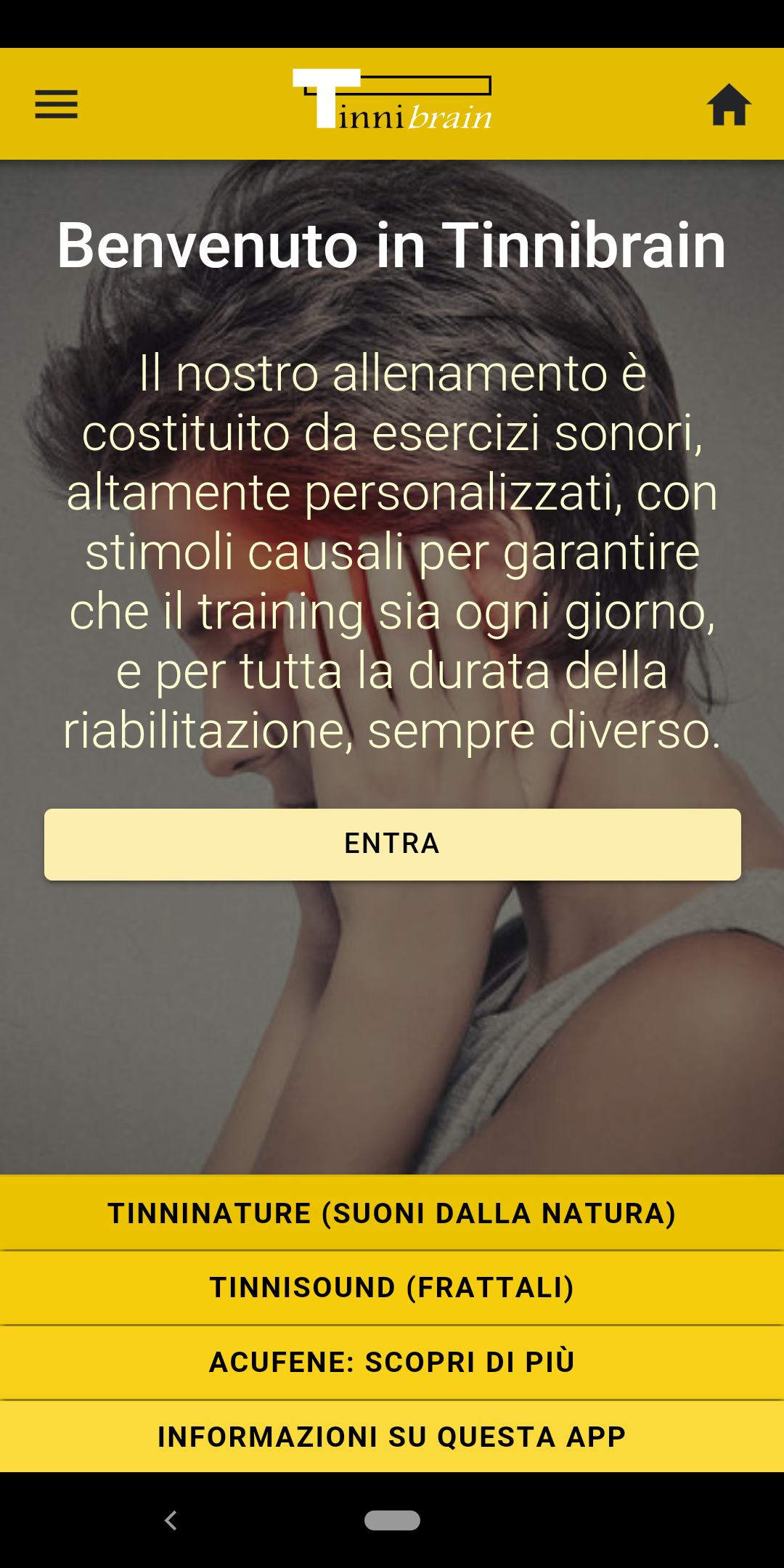Tap the system back arrow
The width and height of the screenshot is (784, 1568).
[x=171, y=1520]
